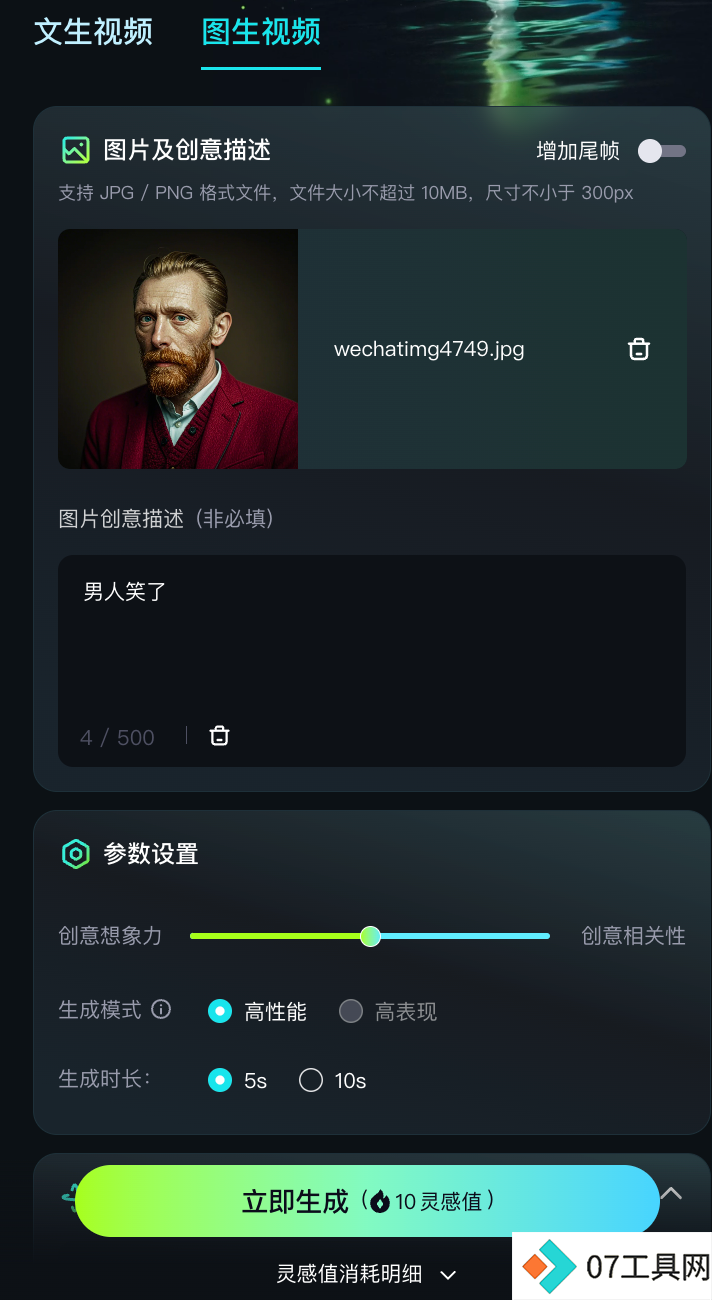The width and height of the screenshot is (712, 1300).
Task: Tap 立即生成 to generate the video
Action: pos(367,1201)
